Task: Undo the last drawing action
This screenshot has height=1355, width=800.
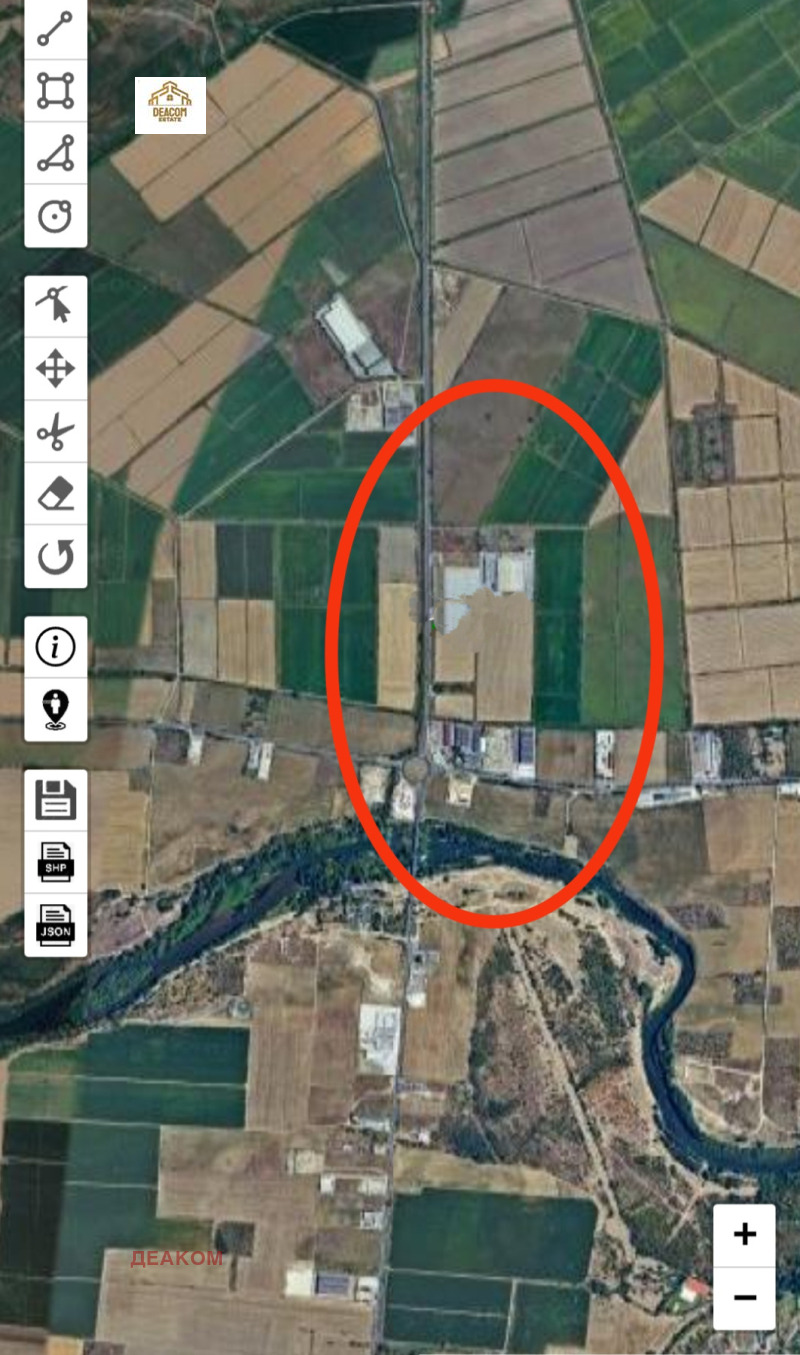Action: 55,556
